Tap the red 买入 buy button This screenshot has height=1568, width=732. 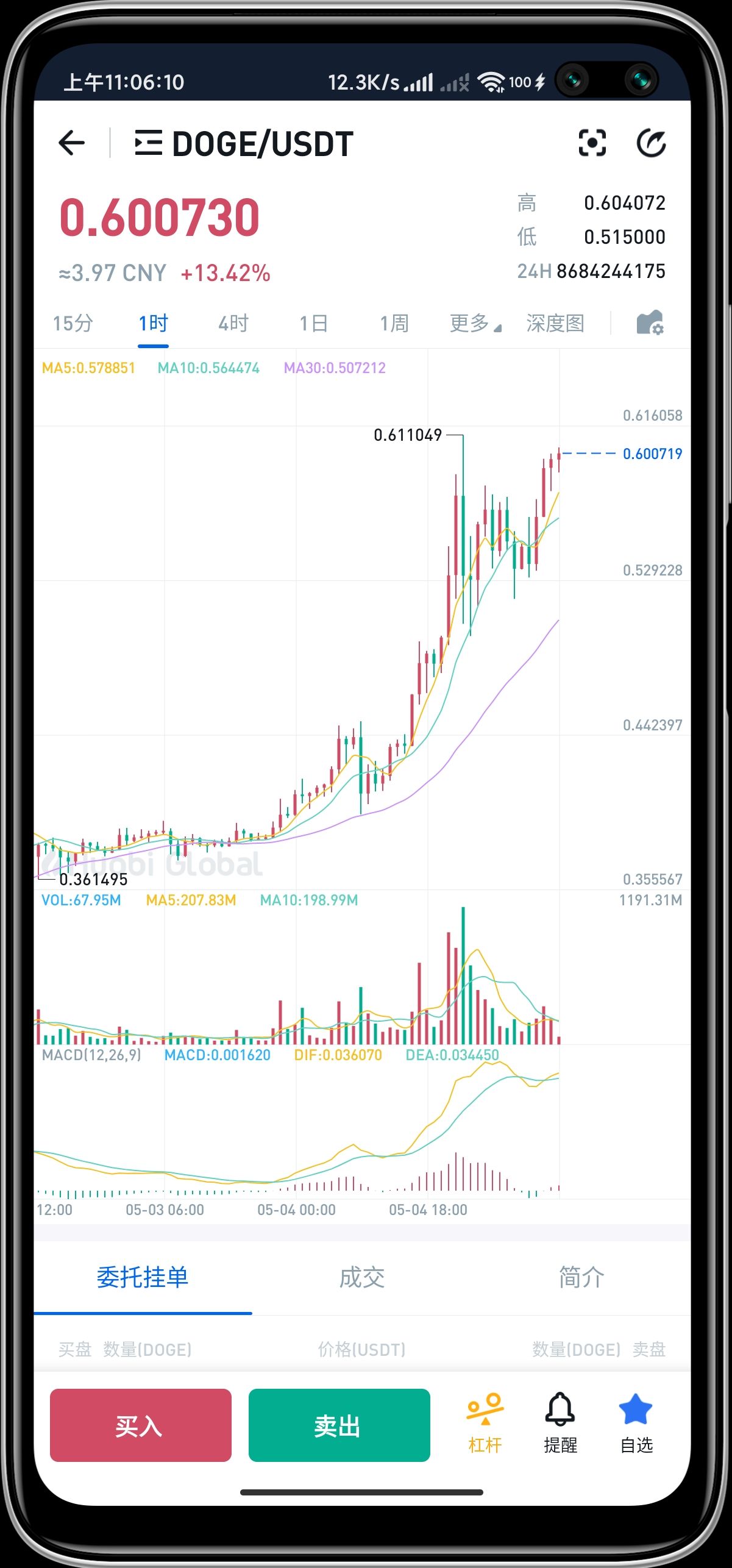(x=141, y=1425)
